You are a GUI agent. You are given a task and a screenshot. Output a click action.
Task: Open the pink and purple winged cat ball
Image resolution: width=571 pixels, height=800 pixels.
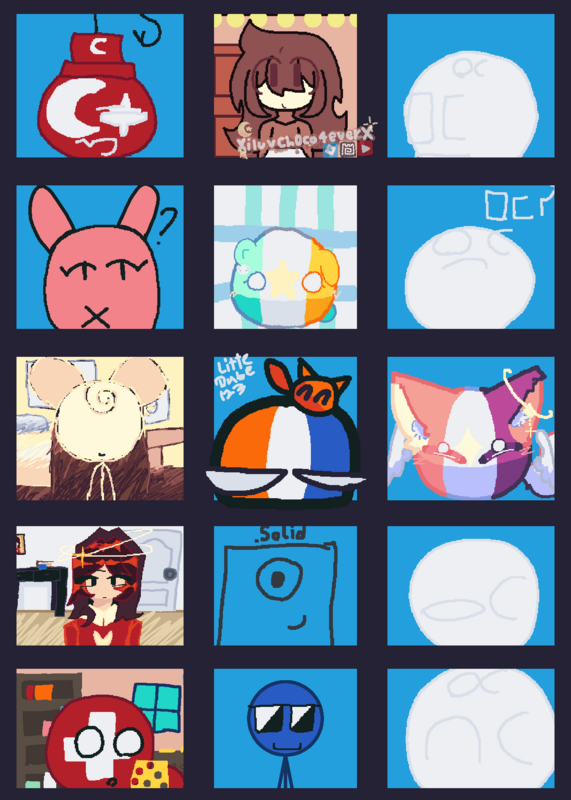click(x=470, y=429)
